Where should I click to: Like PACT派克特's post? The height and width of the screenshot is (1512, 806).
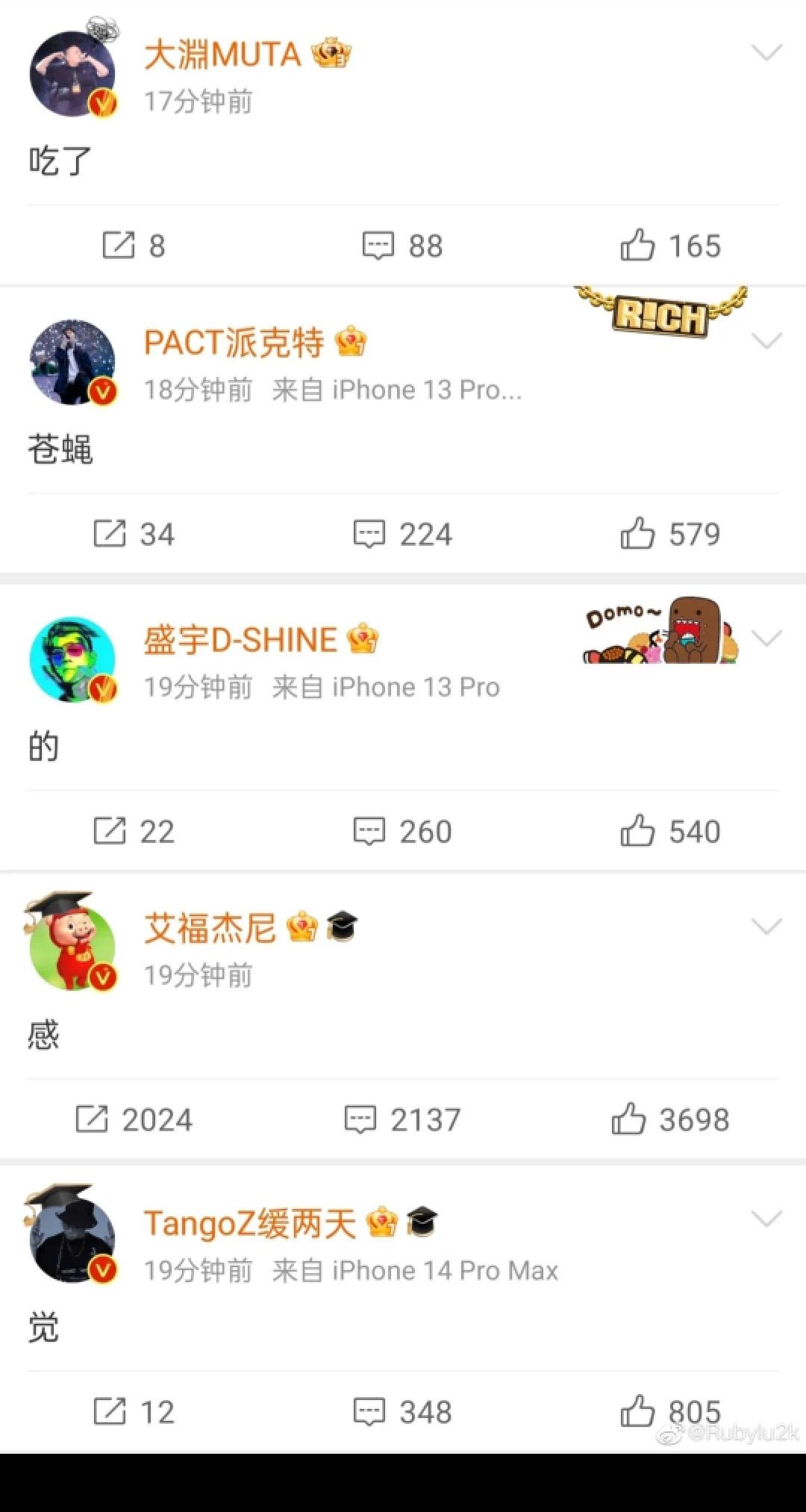(x=669, y=534)
